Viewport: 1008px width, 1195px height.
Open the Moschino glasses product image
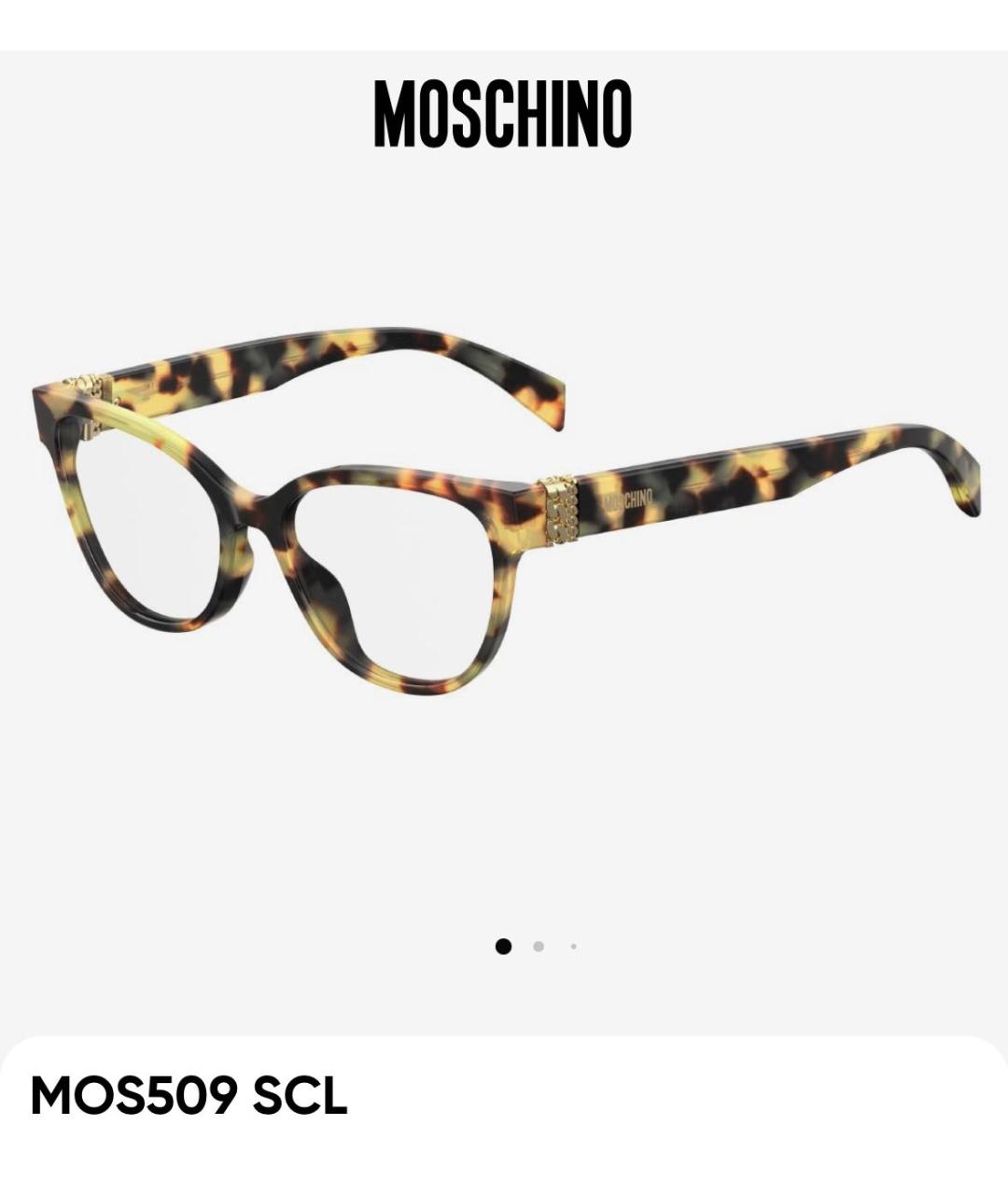coord(504,523)
